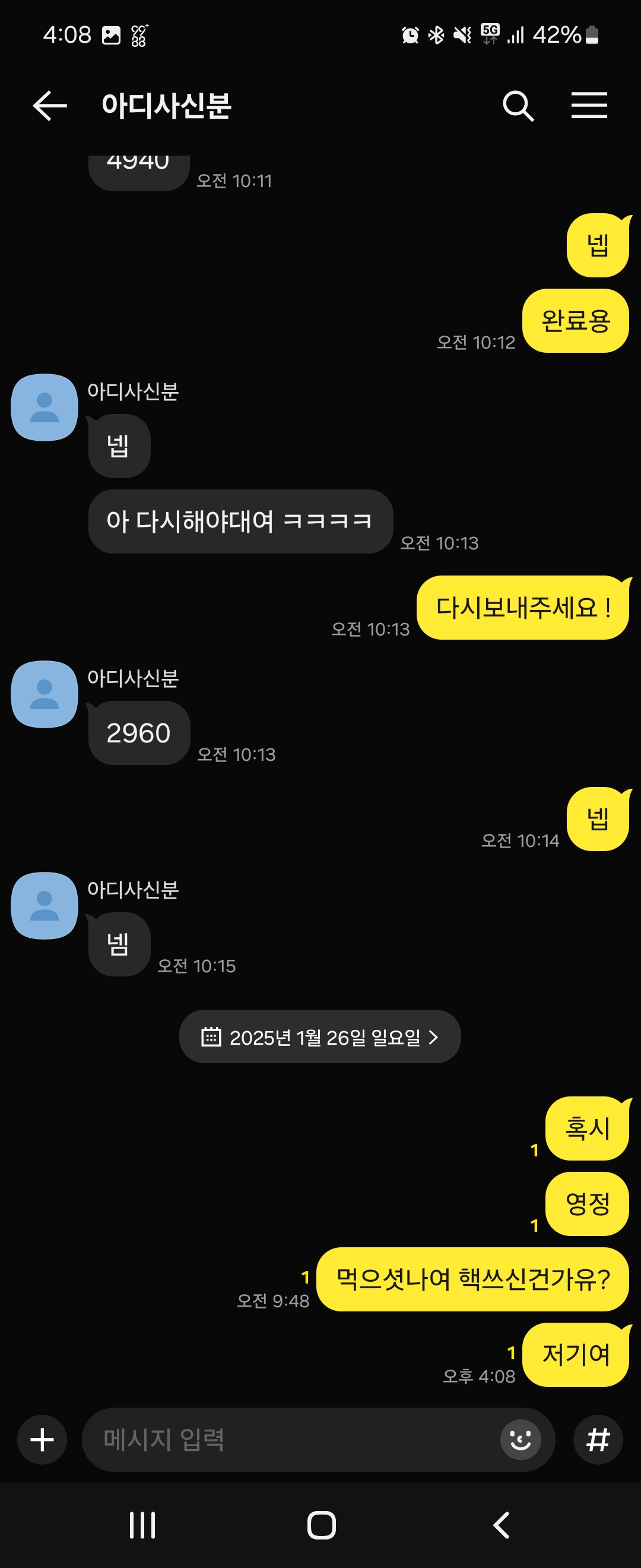Focus the 메시지 입력 text field
641x1568 pixels.
click(x=292, y=1440)
